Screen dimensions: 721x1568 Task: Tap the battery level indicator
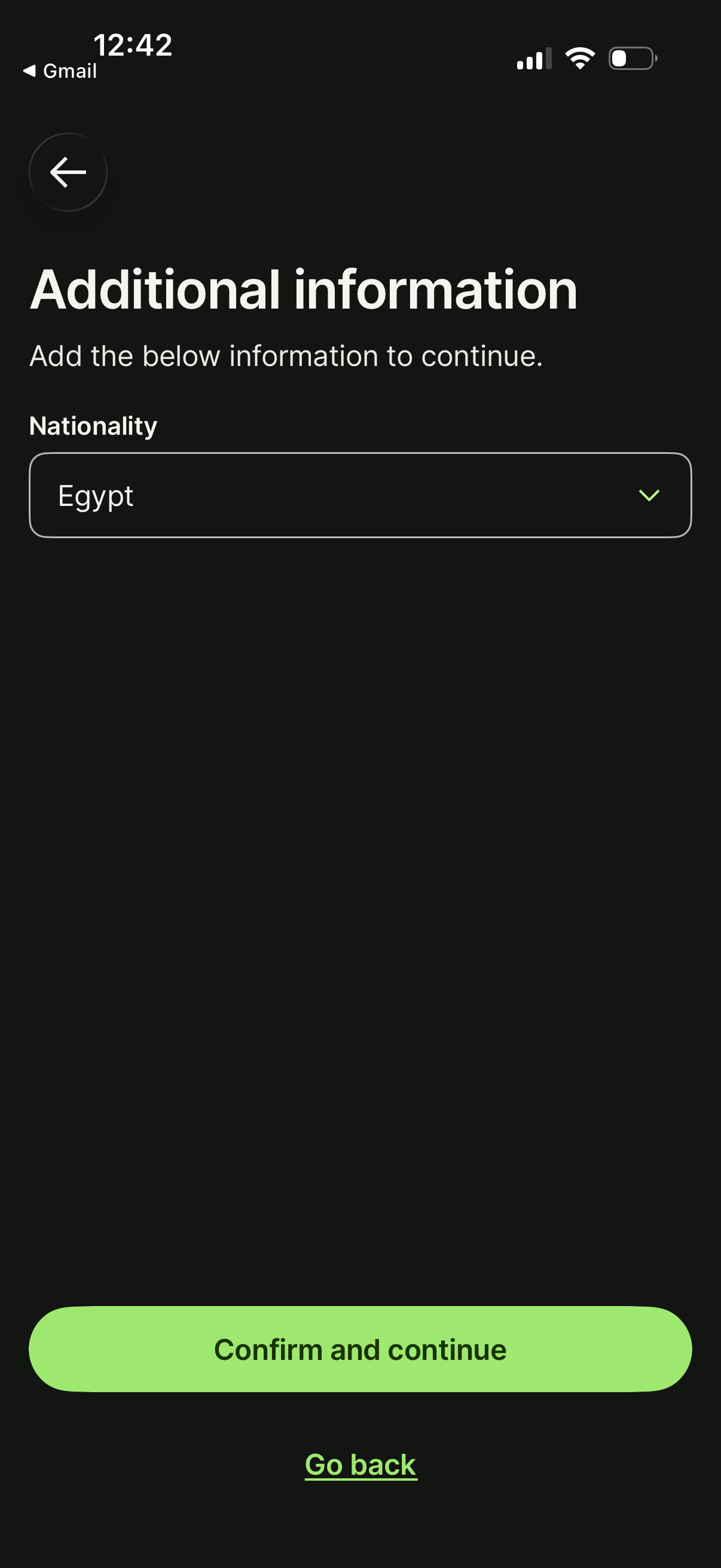631,58
